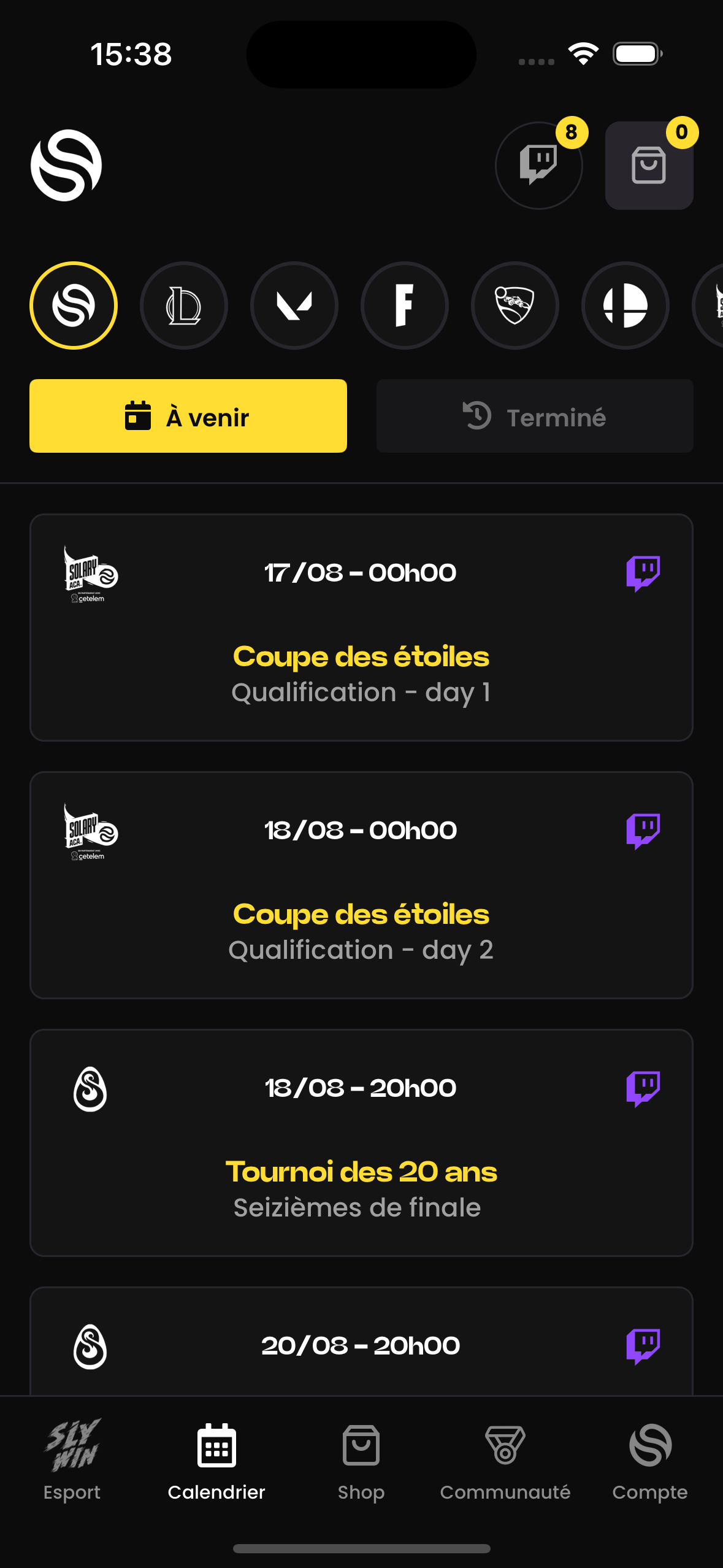
Task: Switch to the Terminé tab
Action: tap(535, 416)
